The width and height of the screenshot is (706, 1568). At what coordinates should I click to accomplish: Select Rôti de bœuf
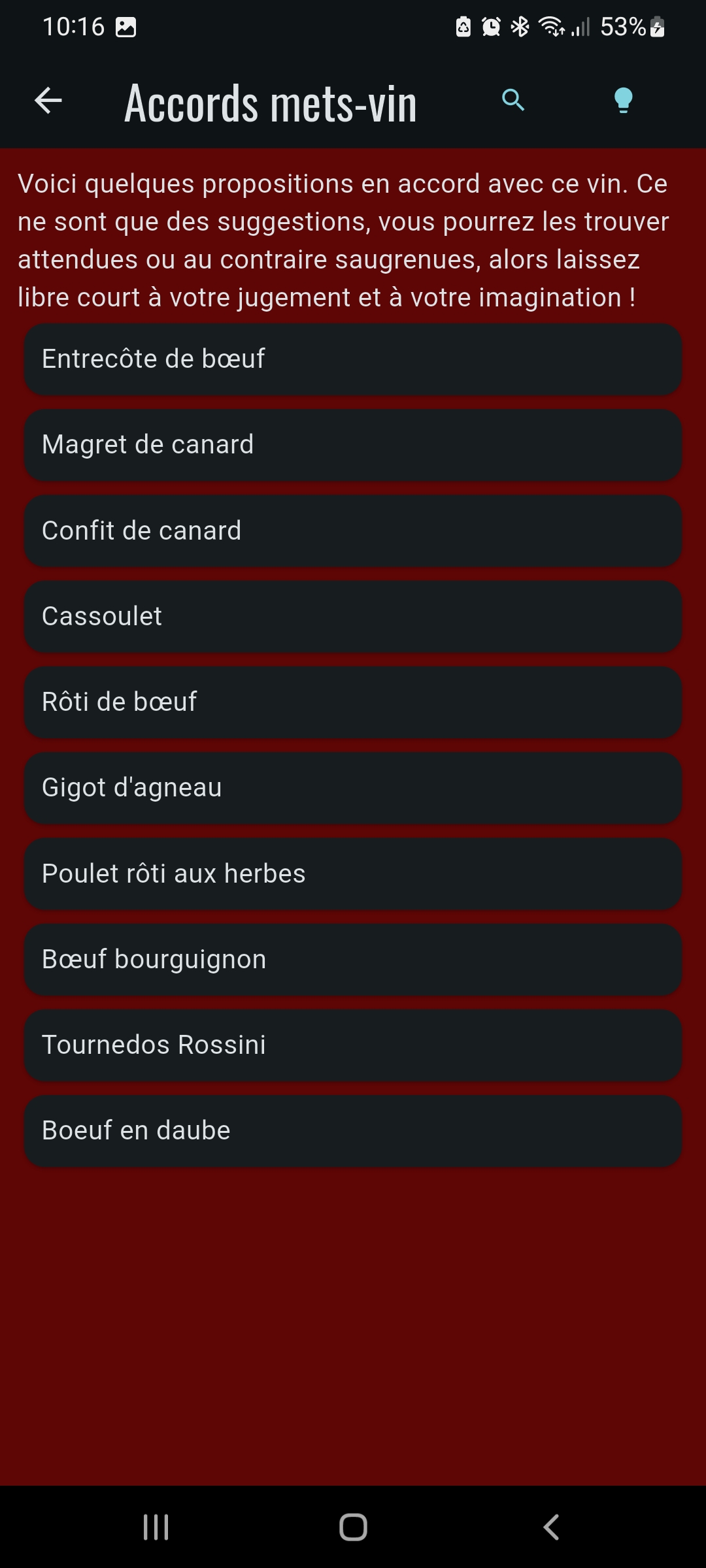click(353, 702)
